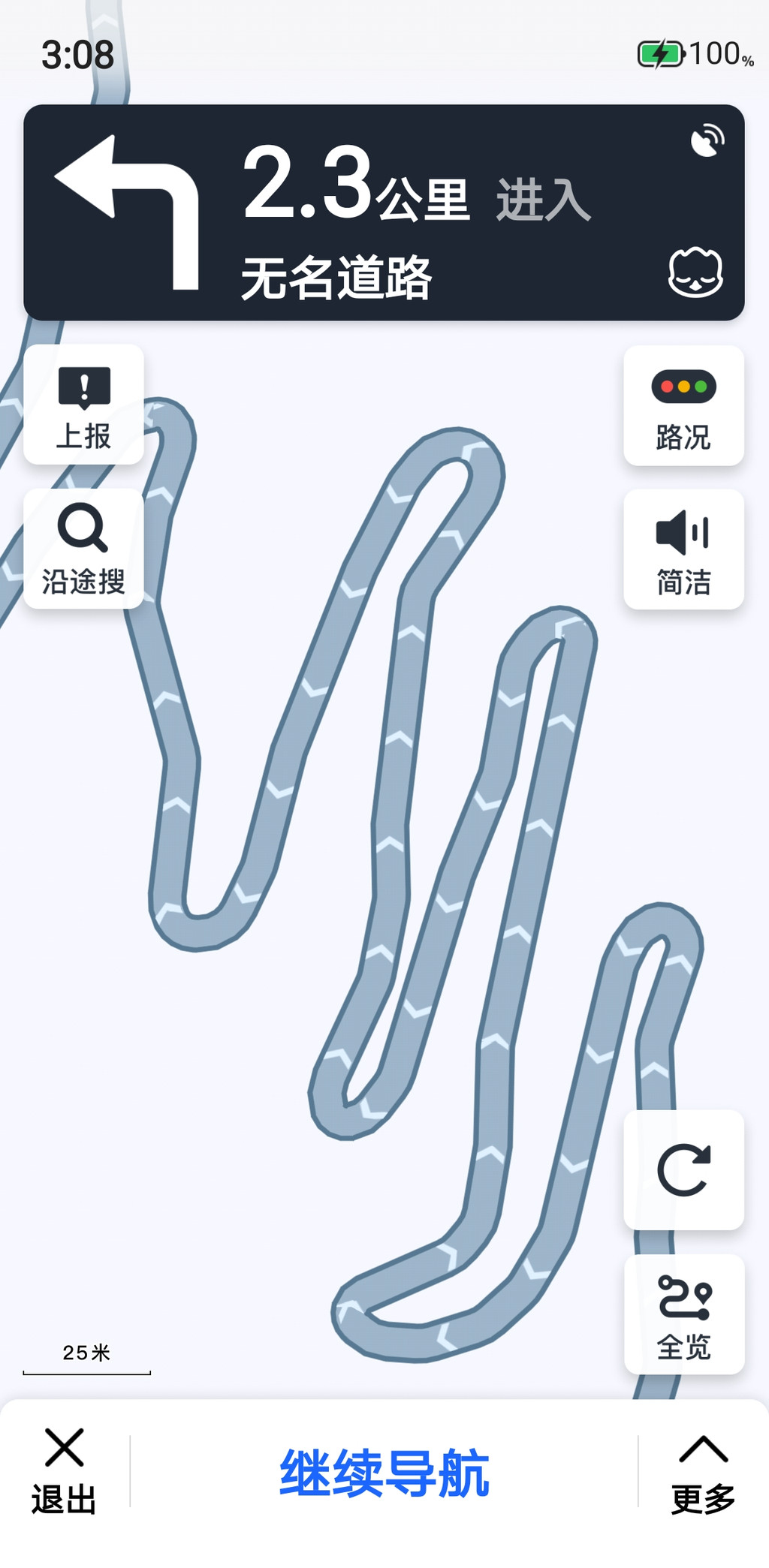The width and height of the screenshot is (769, 1568).
Task: Toggle the 路况 traffic layer
Action: click(683, 405)
